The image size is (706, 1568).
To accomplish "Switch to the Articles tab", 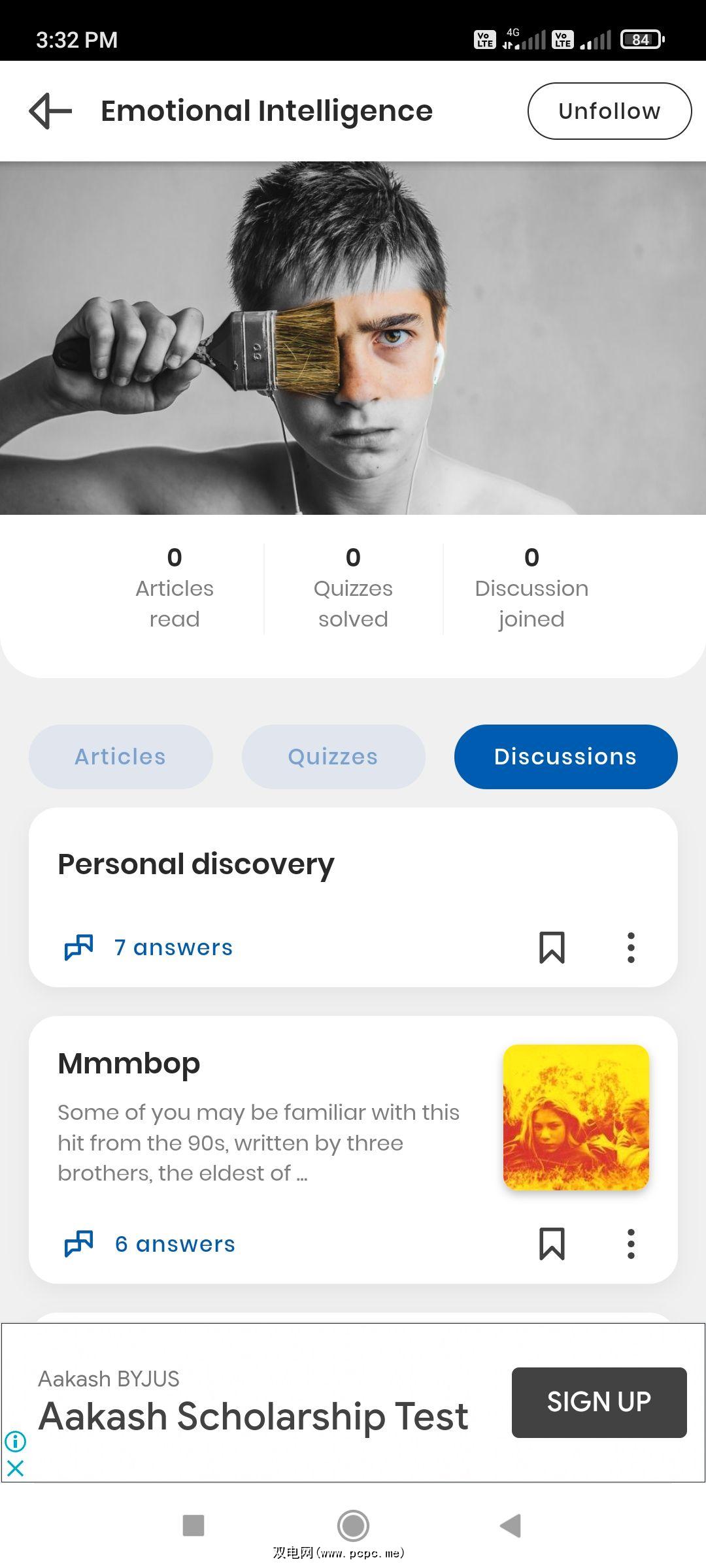I will (120, 757).
